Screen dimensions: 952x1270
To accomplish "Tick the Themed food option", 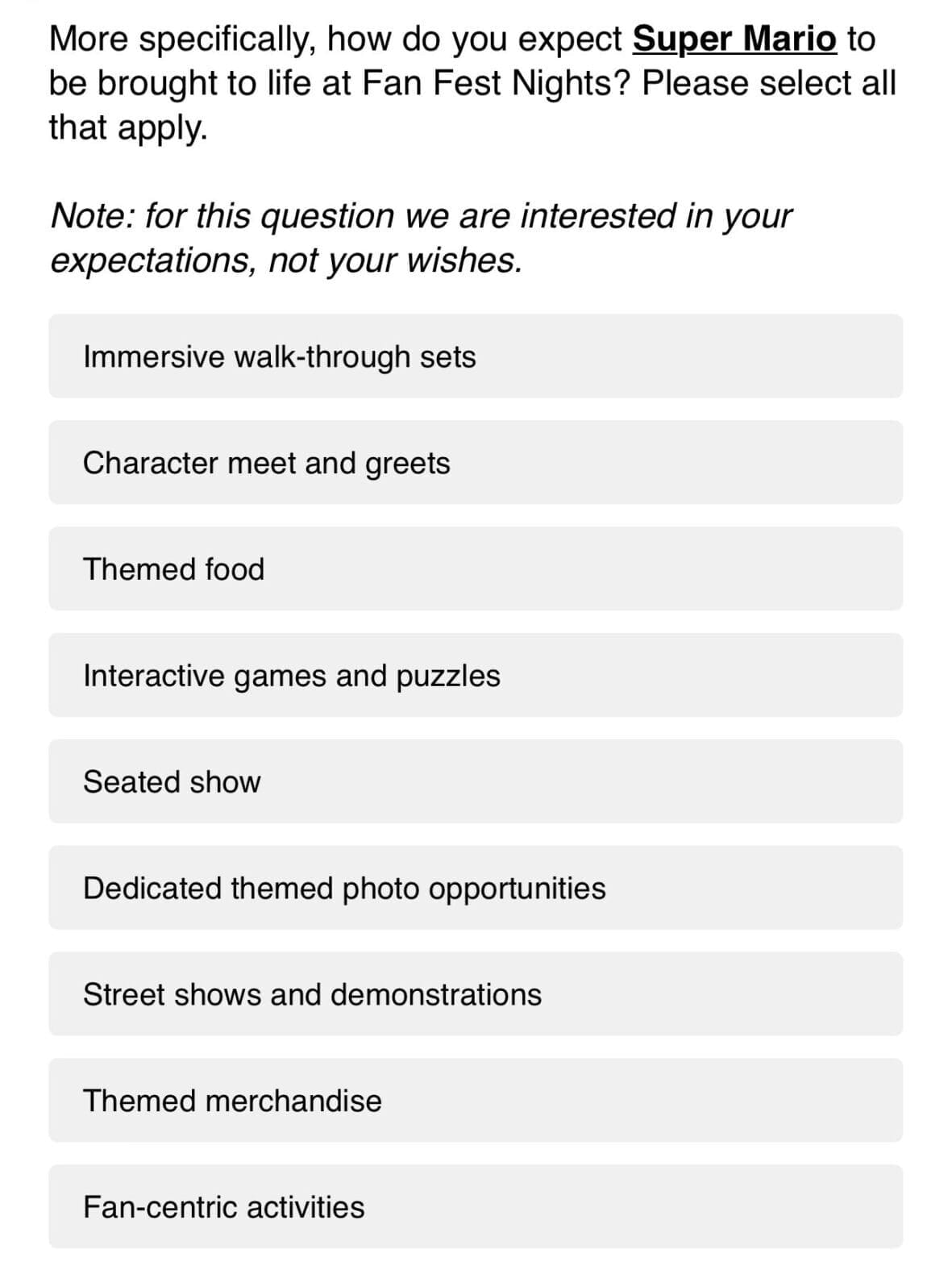I will click(x=476, y=569).
